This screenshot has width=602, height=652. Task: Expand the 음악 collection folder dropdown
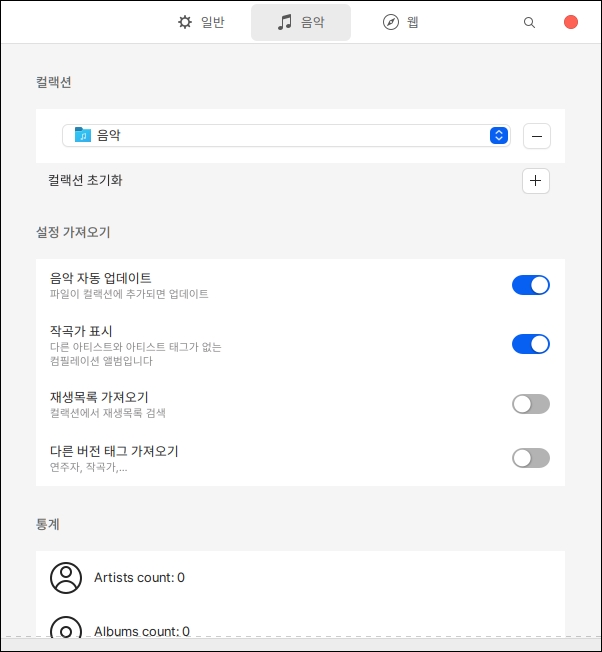pos(498,135)
